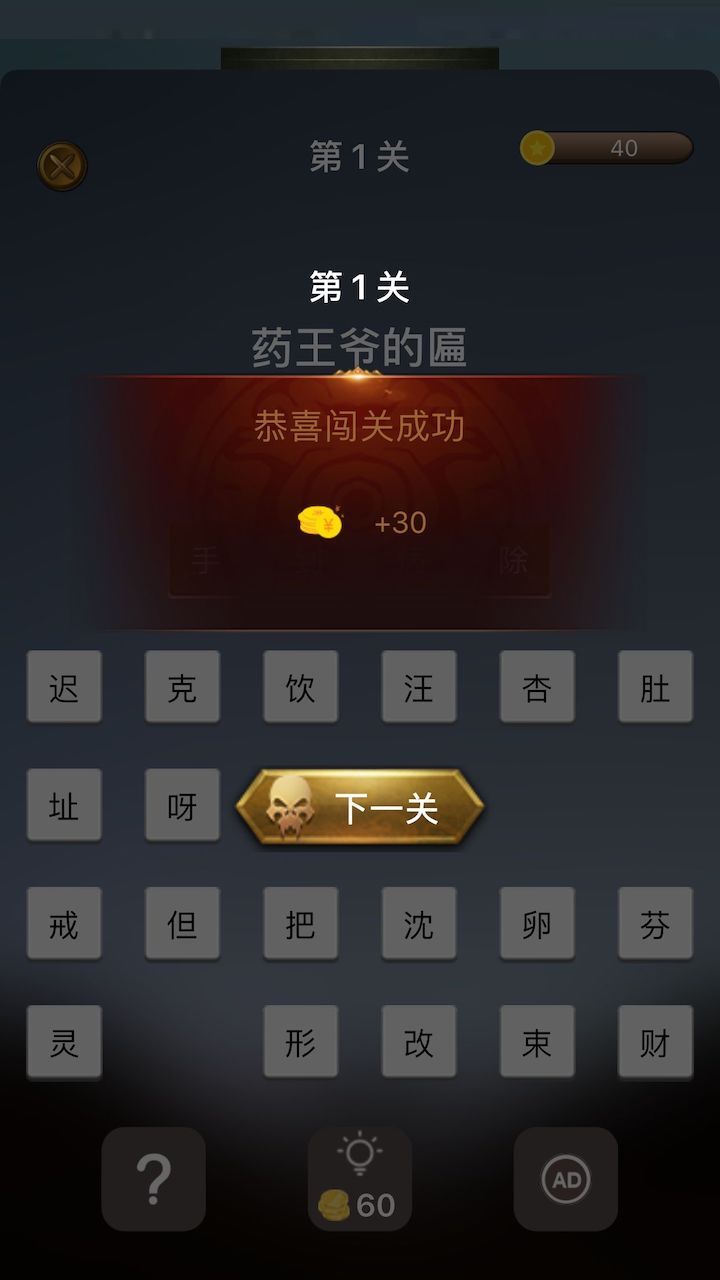Choose the 沈 tile
The width and height of the screenshot is (720, 1280).
(419, 923)
